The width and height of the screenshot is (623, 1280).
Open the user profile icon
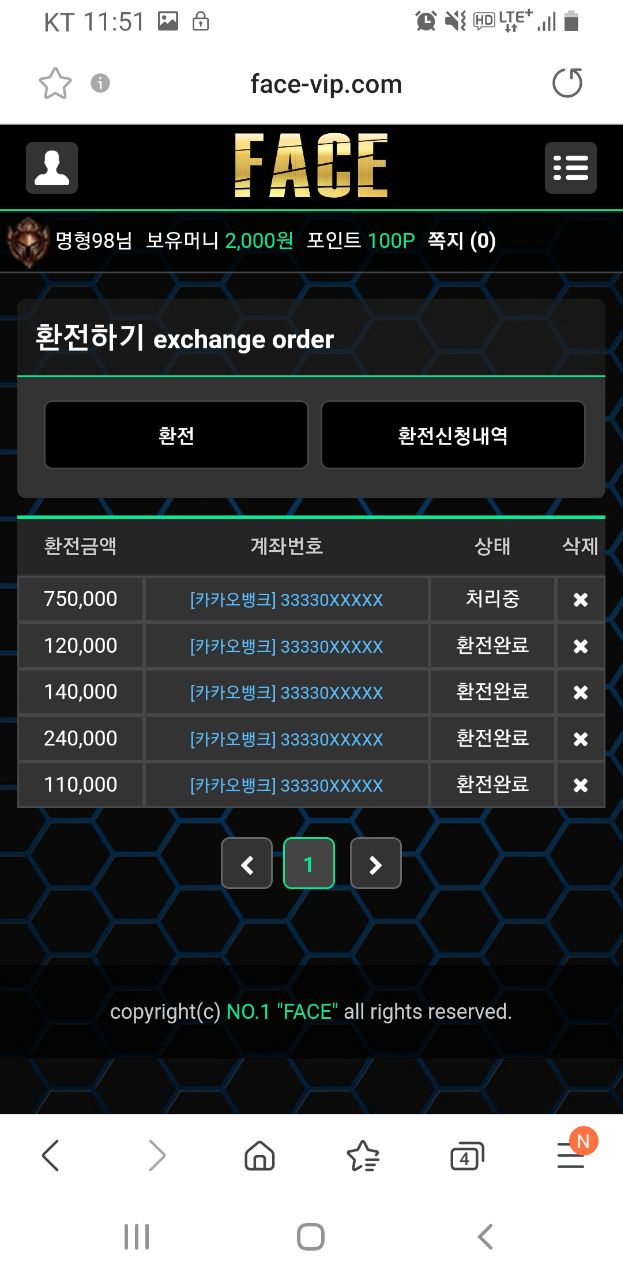[52, 167]
